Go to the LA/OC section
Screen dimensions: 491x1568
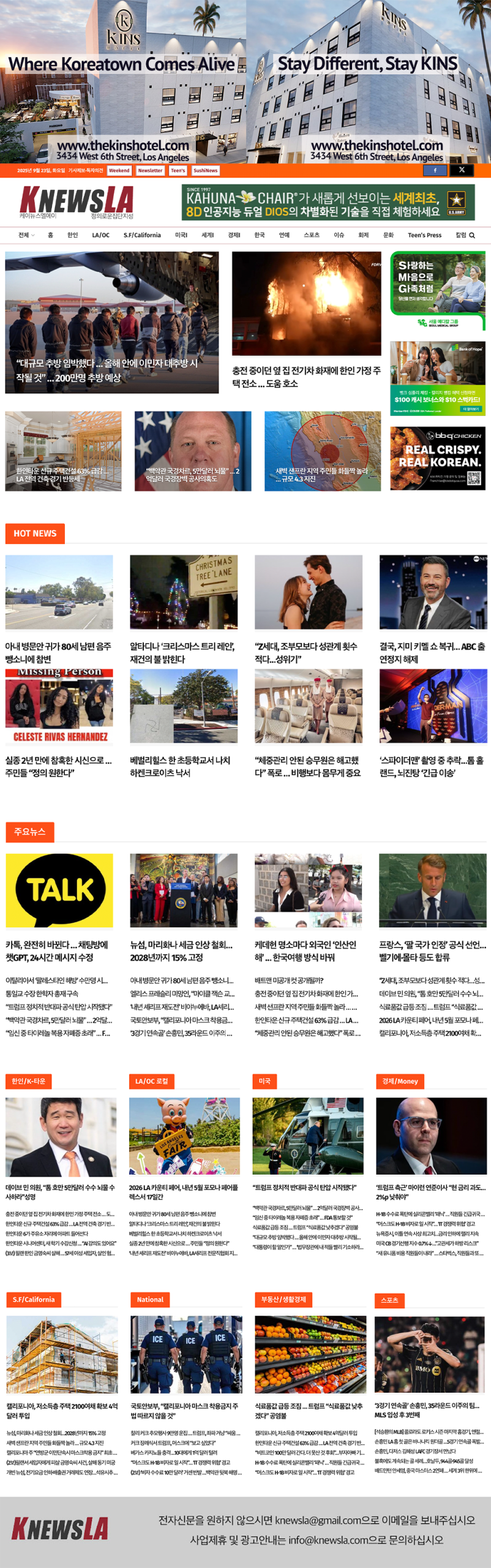100,235
